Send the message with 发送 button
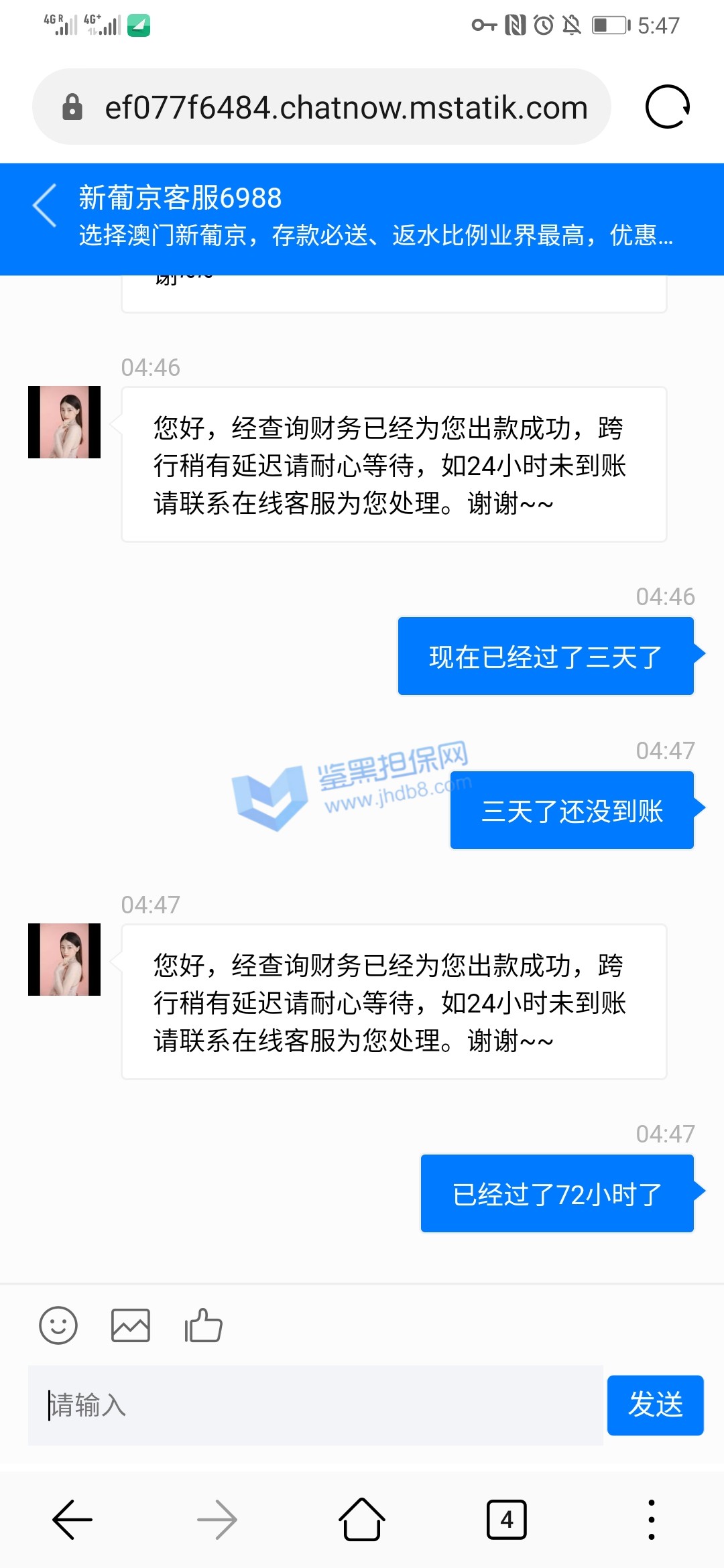Screen dimensions: 724x1568 655,1404
